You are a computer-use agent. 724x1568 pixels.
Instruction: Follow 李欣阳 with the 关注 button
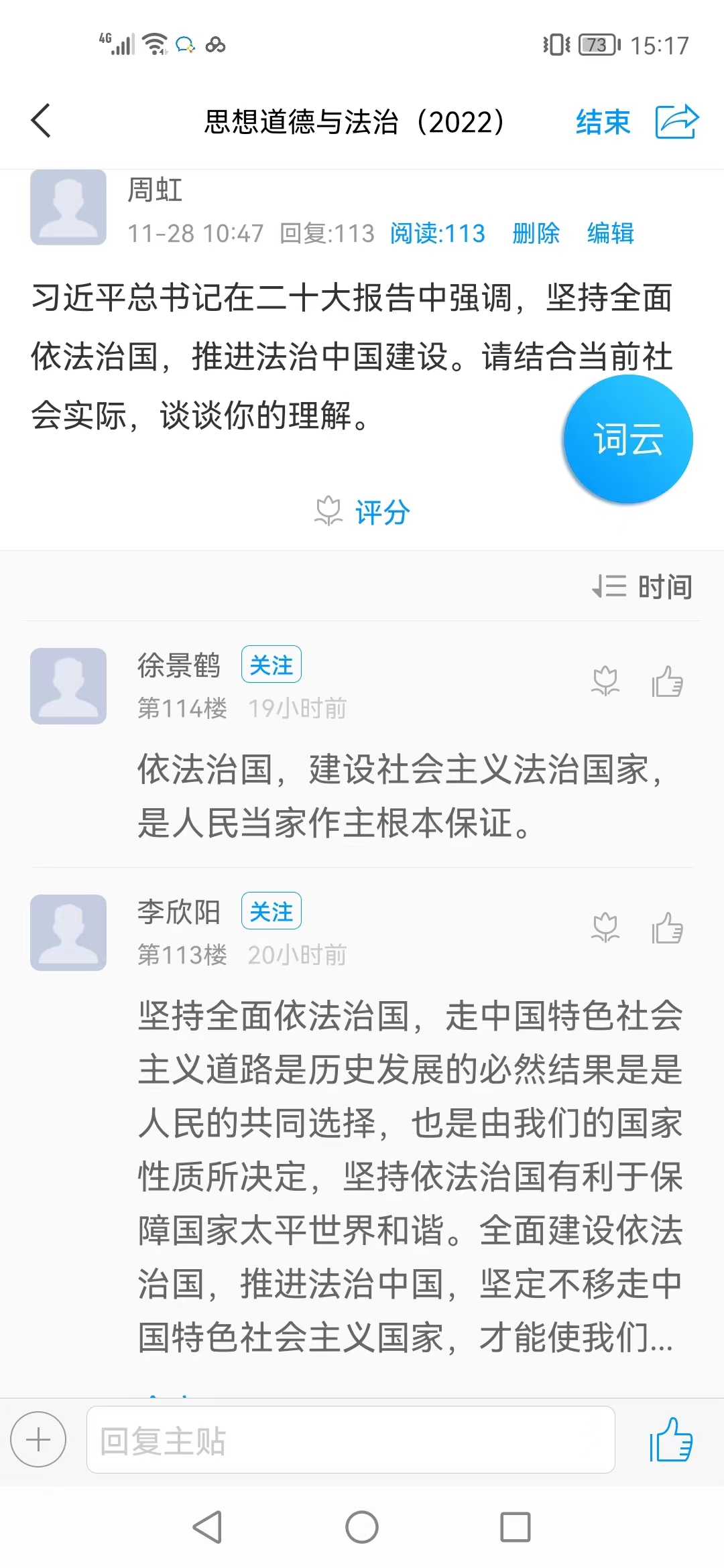(x=271, y=911)
